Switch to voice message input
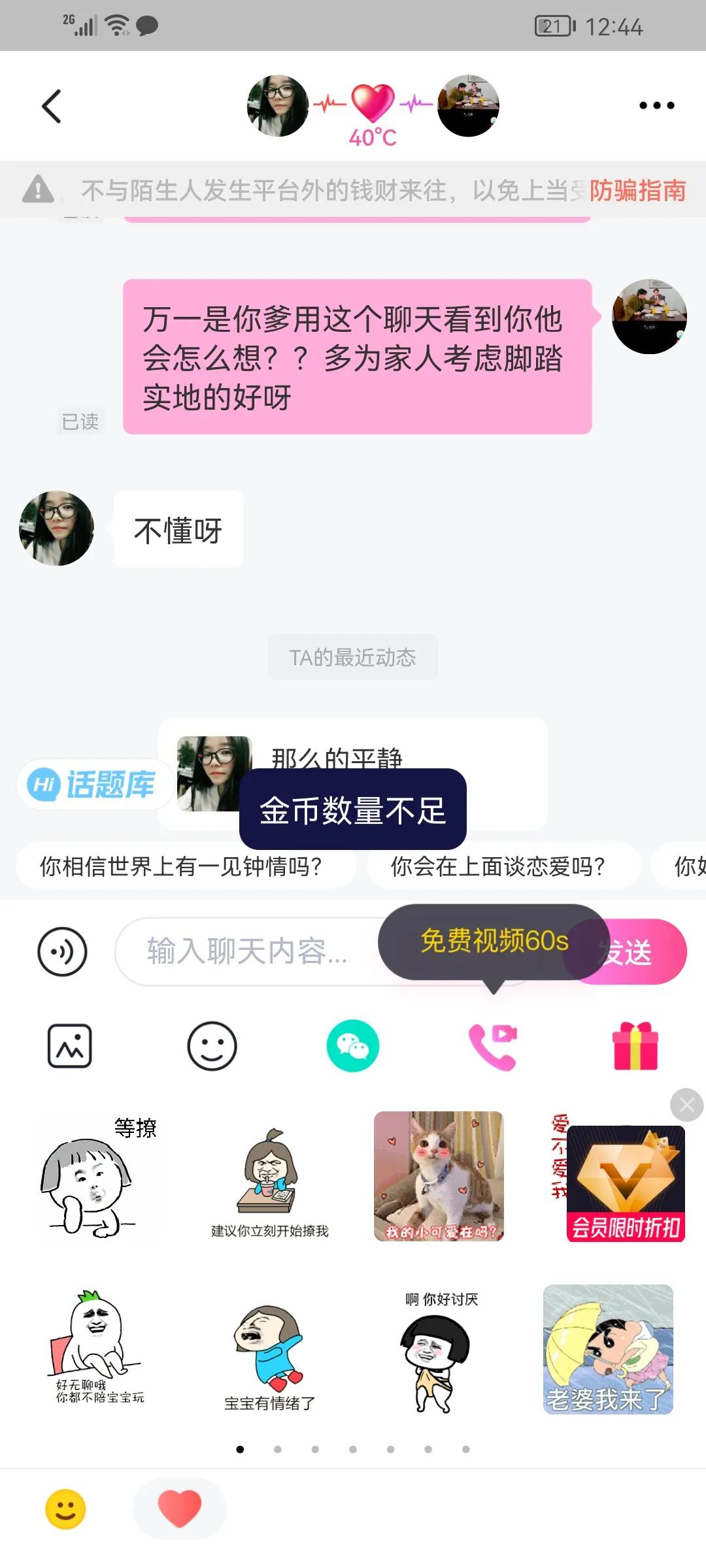This screenshot has width=706, height=1568. coord(62,952)
